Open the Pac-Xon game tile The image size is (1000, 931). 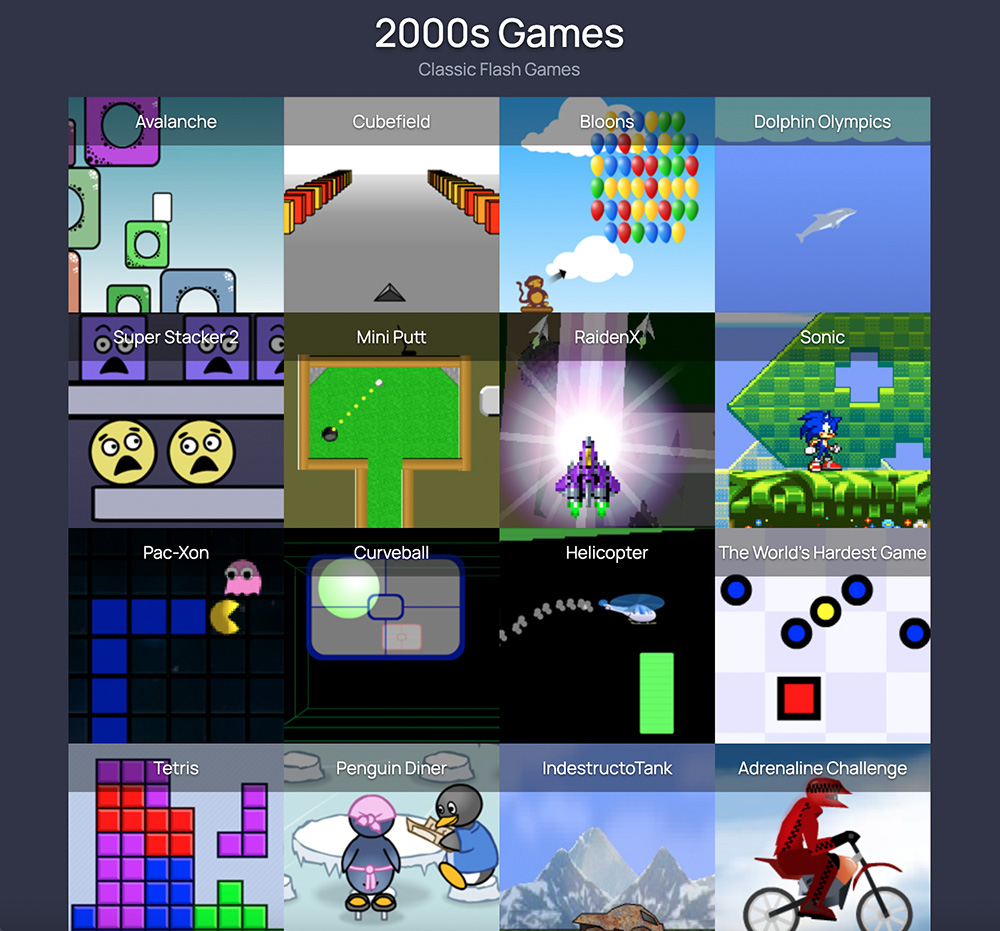tap(176, 636)
